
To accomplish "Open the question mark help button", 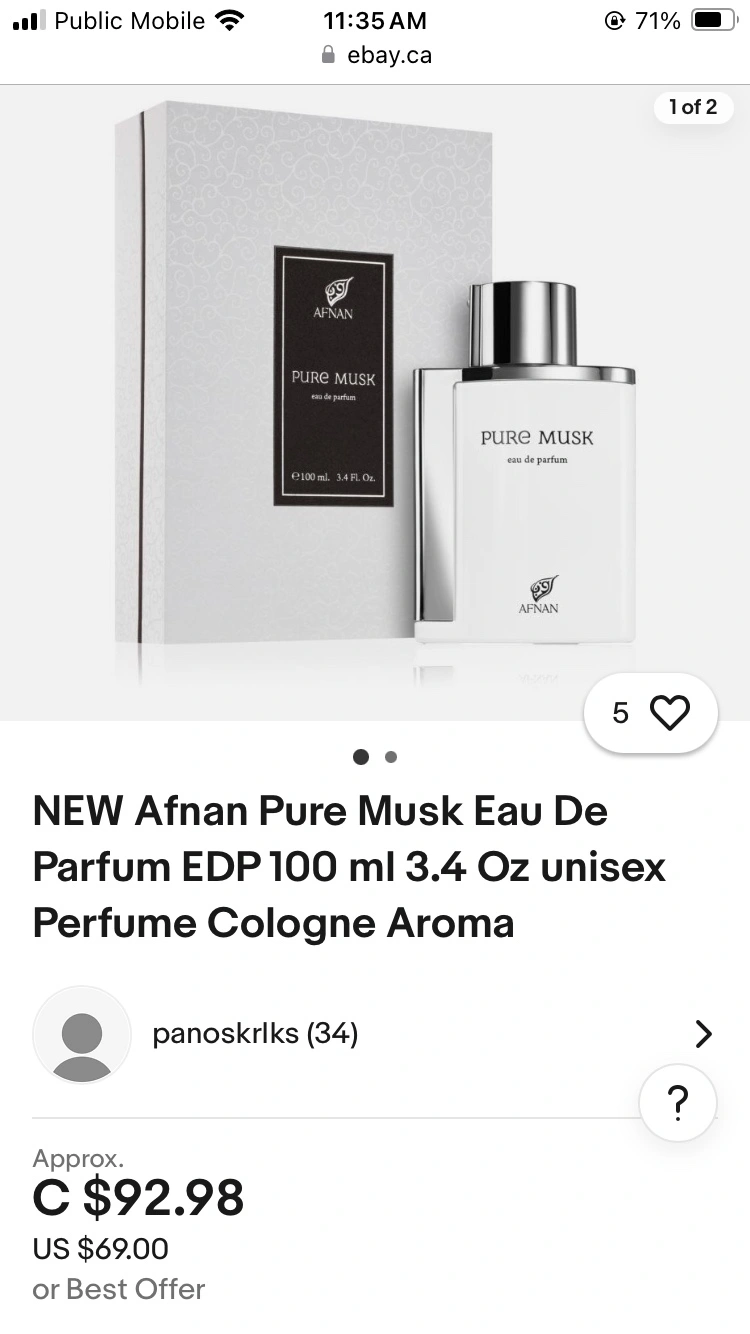I will click(x=677, y=1103).
